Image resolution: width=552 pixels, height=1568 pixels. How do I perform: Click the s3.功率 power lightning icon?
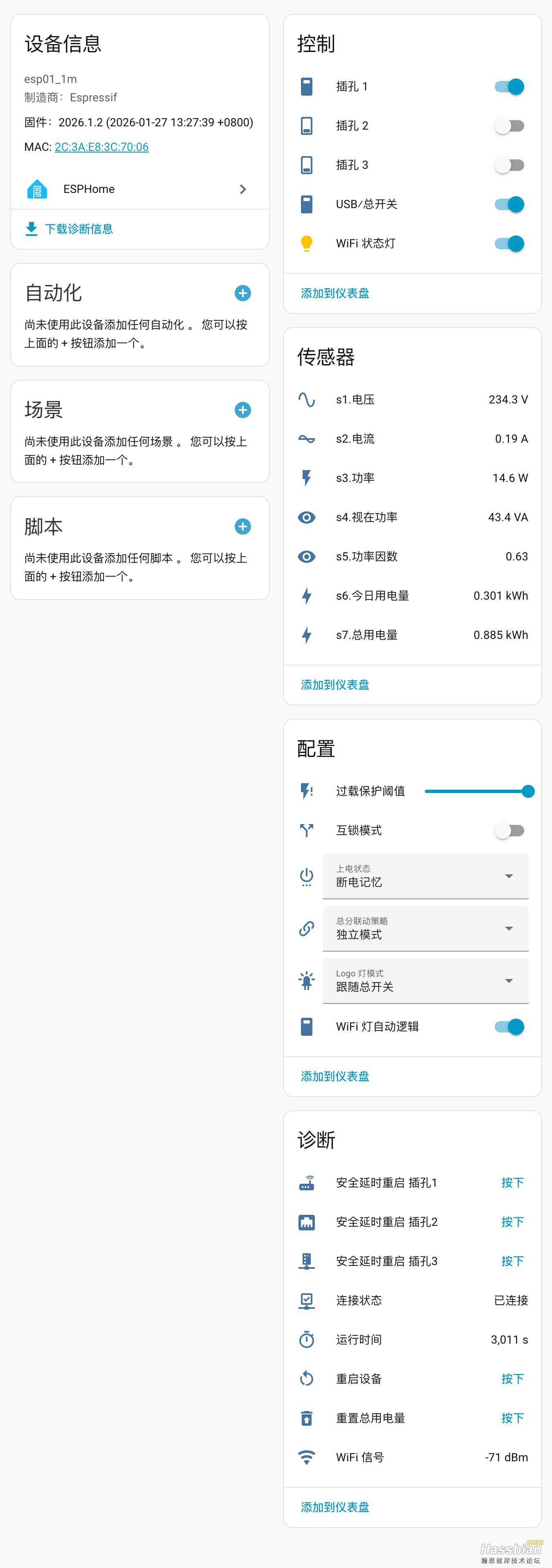[x=307, y=478]
